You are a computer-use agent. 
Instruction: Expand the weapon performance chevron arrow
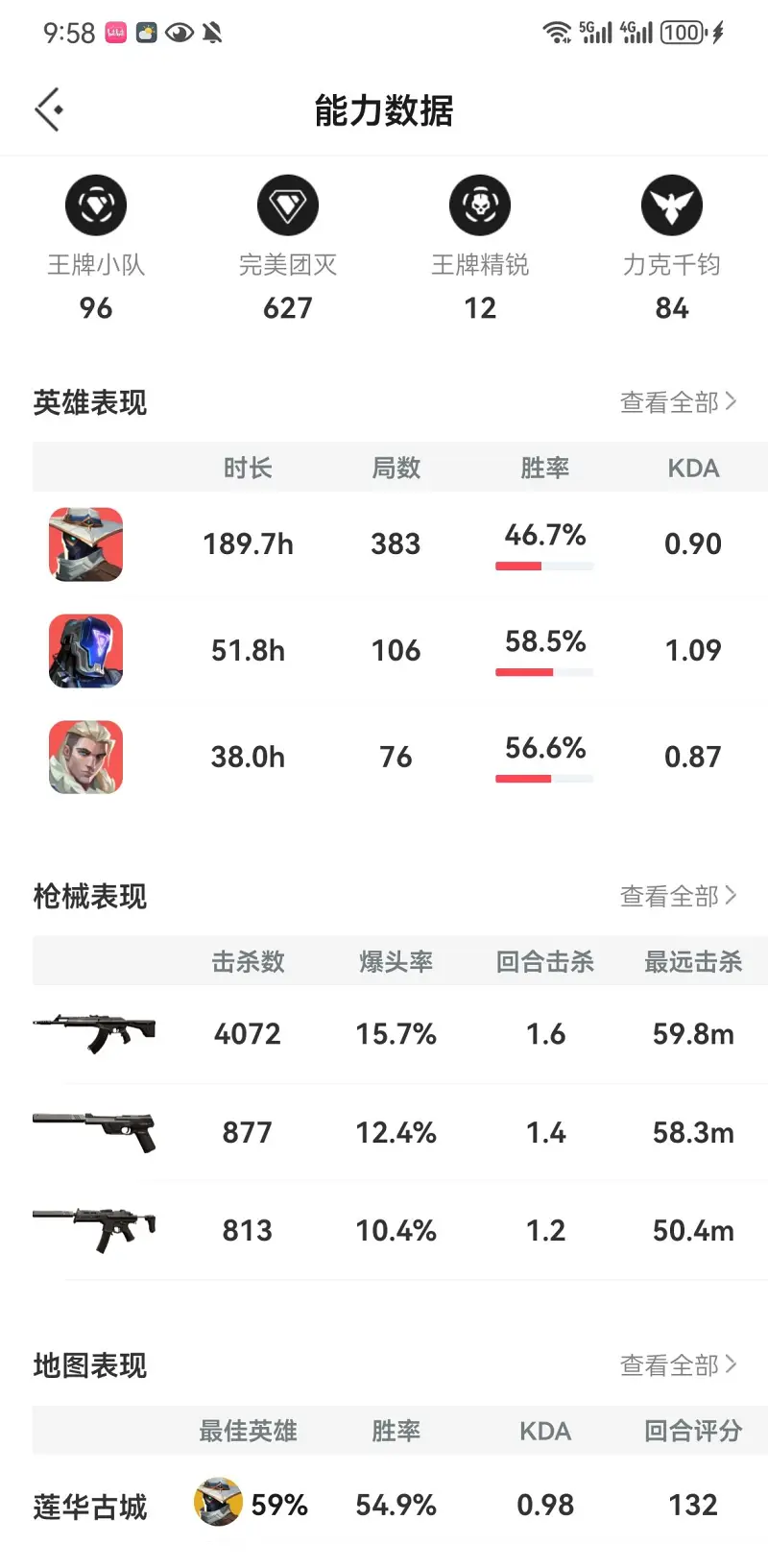[735, 896]
